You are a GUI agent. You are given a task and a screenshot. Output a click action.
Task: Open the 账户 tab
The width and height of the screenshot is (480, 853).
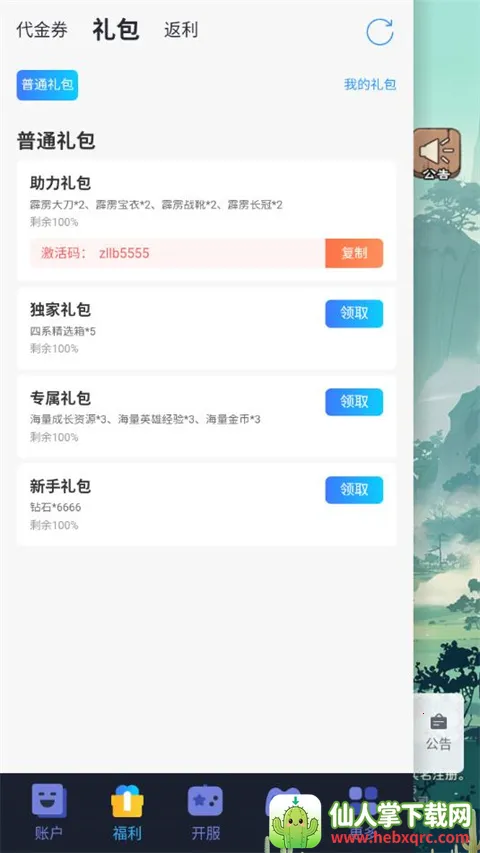click(49, 812)
